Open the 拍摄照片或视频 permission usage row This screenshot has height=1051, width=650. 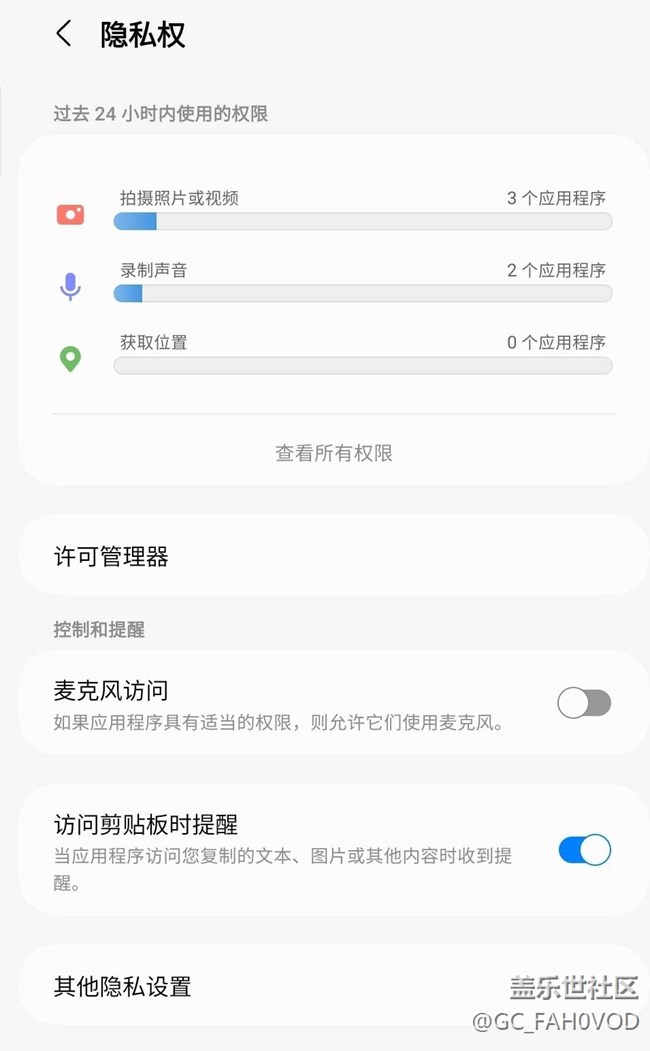click(x=334, y=209)
